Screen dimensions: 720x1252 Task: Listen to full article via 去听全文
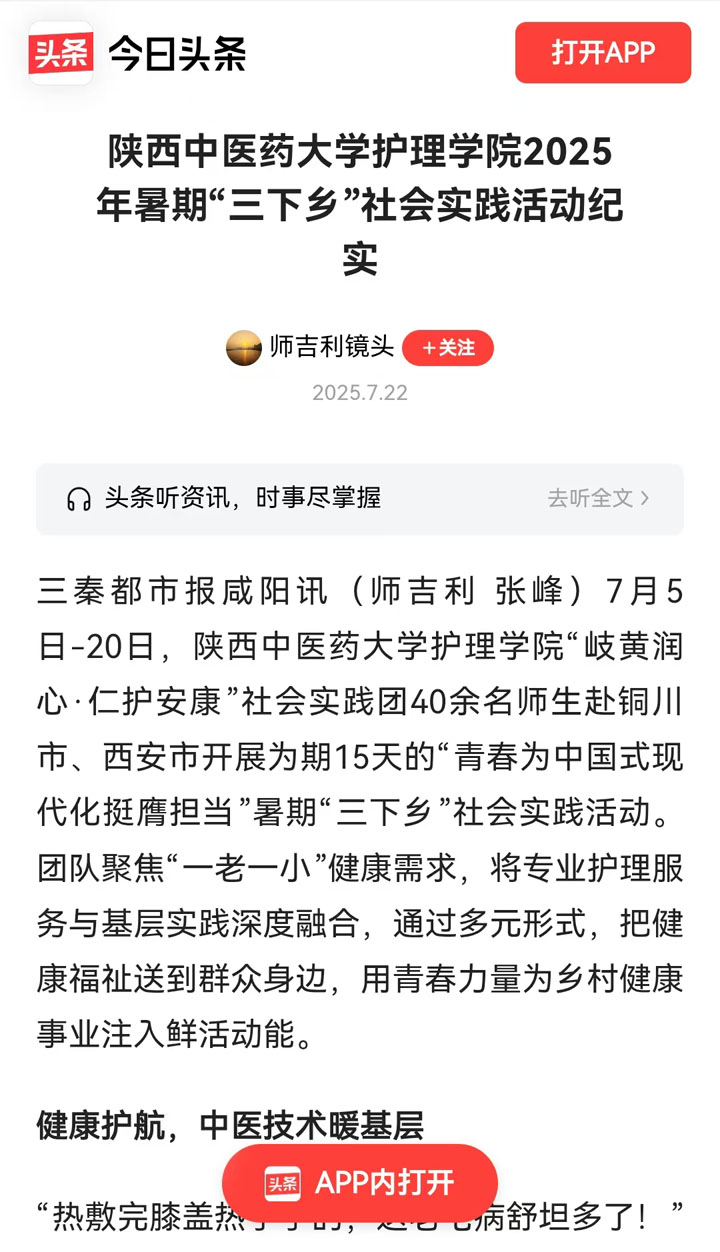pyautogui.click(x=598, y=498)
